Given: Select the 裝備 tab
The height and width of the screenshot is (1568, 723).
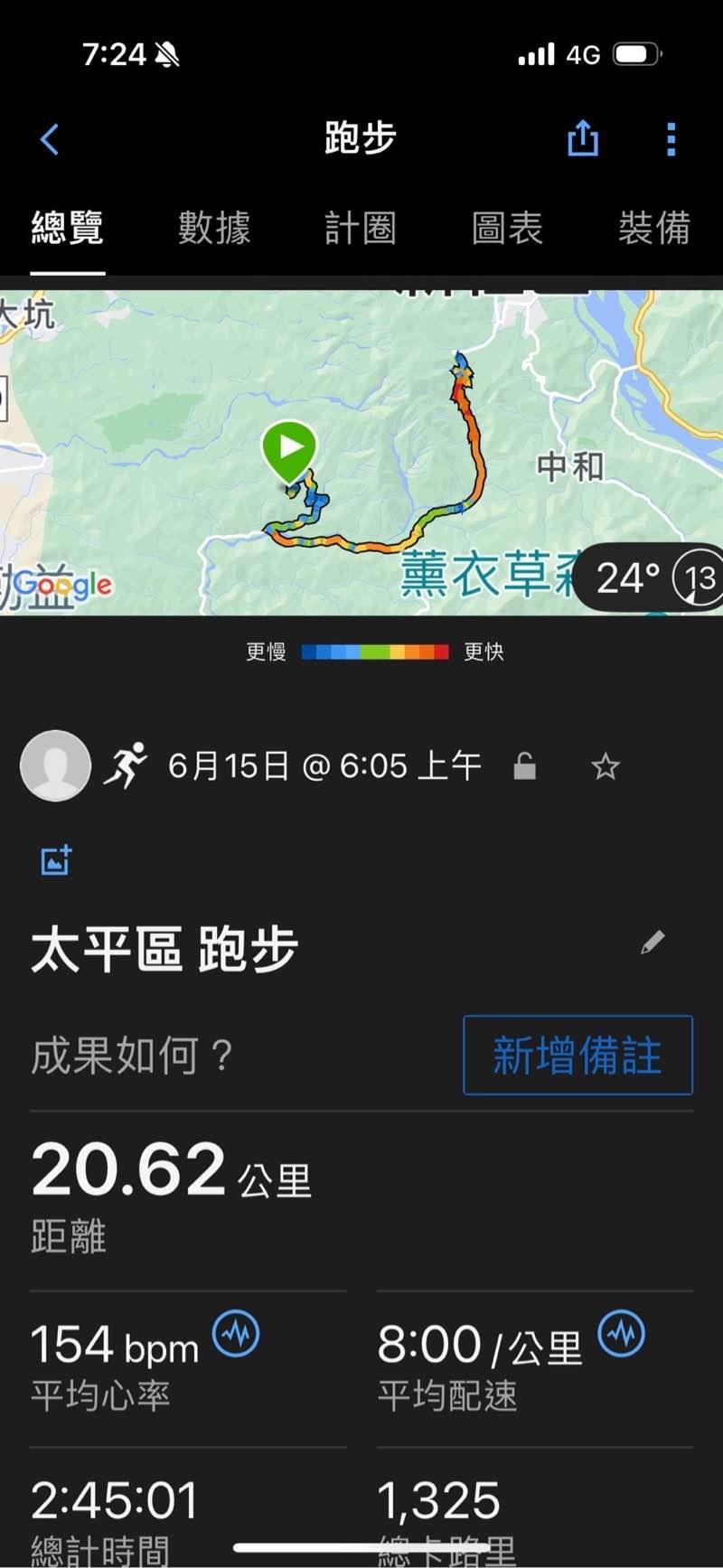Looking at the screenshot, I should coord(653,228).
